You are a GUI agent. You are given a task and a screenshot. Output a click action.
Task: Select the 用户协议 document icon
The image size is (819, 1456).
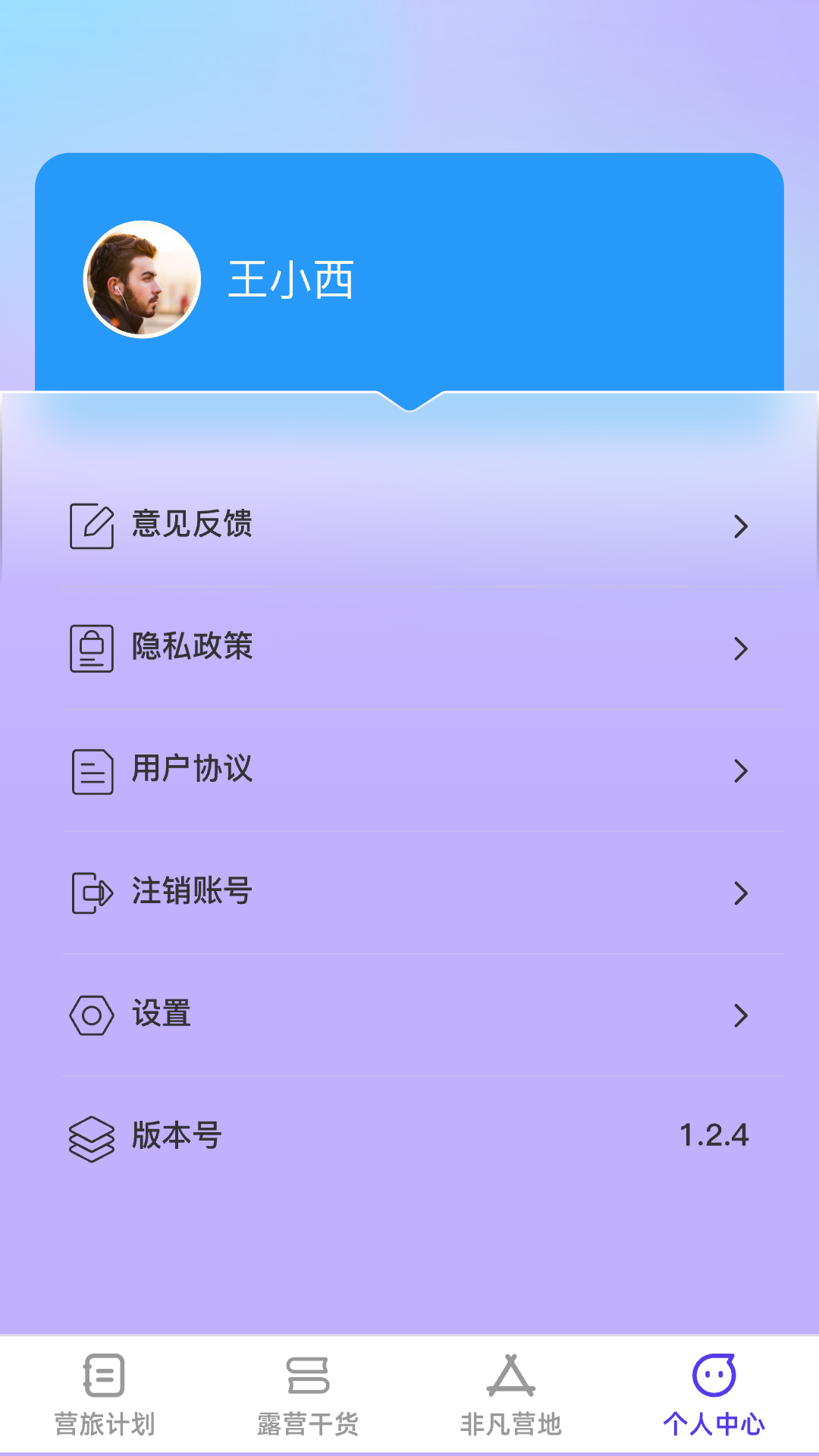point(92,770)
